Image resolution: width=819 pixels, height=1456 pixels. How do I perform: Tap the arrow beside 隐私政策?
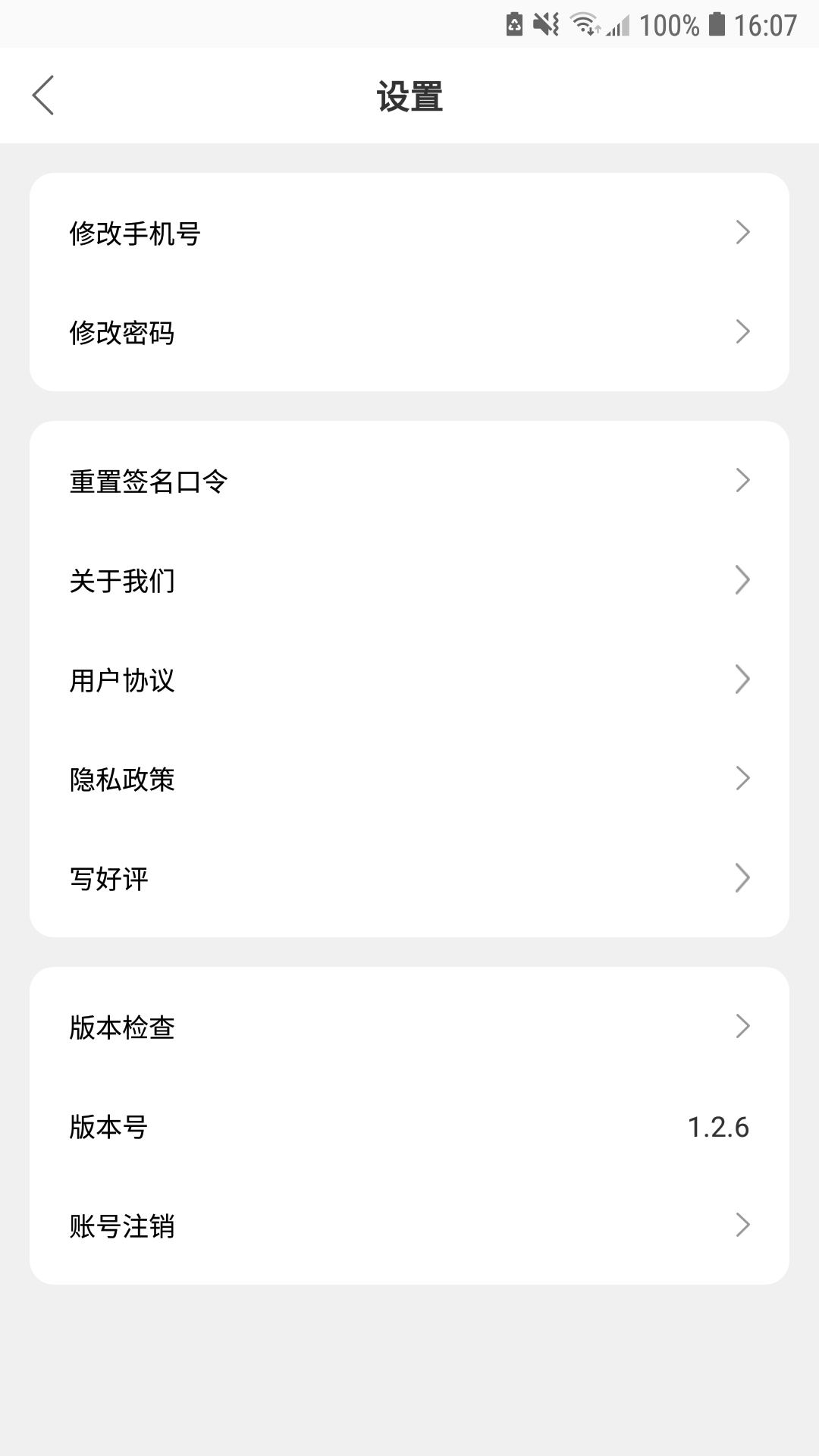click(x=744, y=779)
